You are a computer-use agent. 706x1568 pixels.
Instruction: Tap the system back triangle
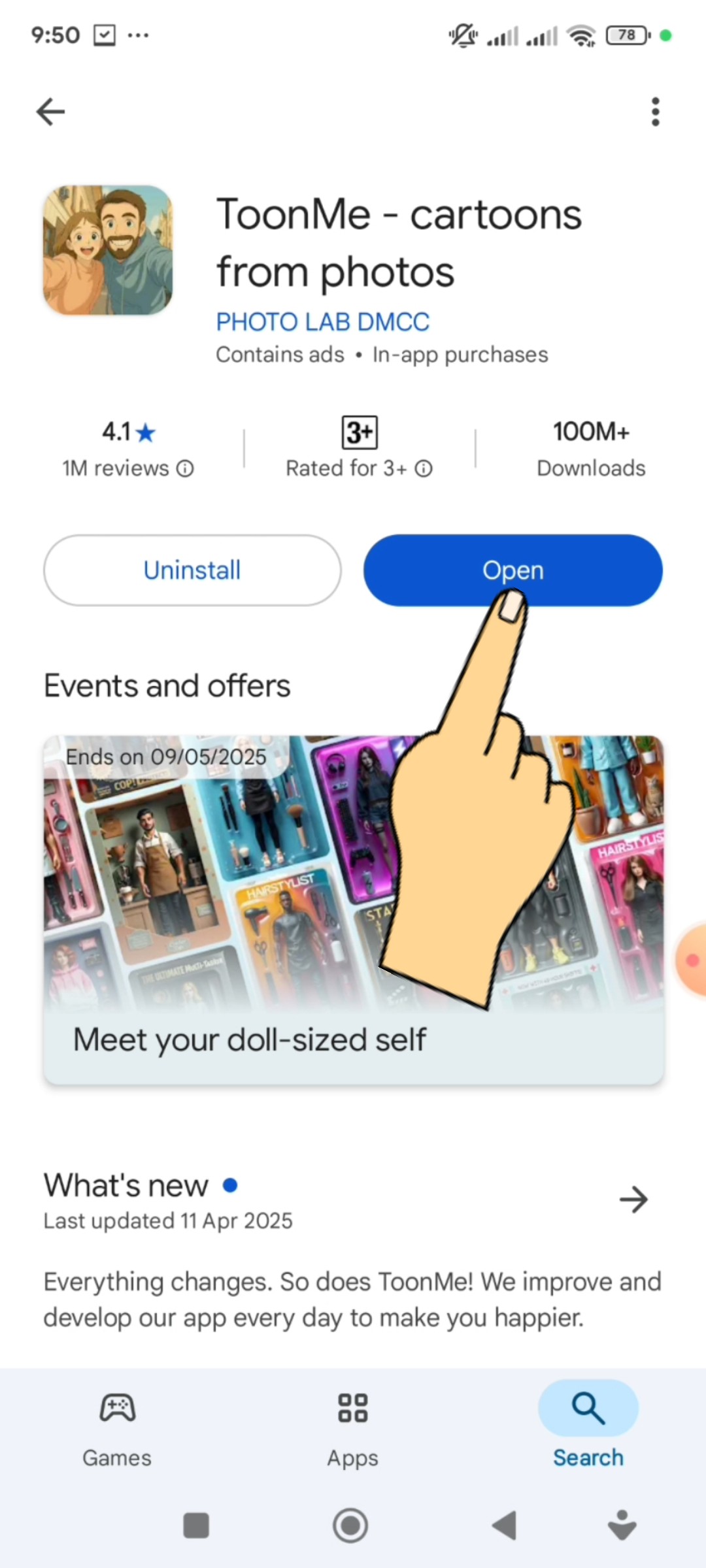[x=505, y=1526]
